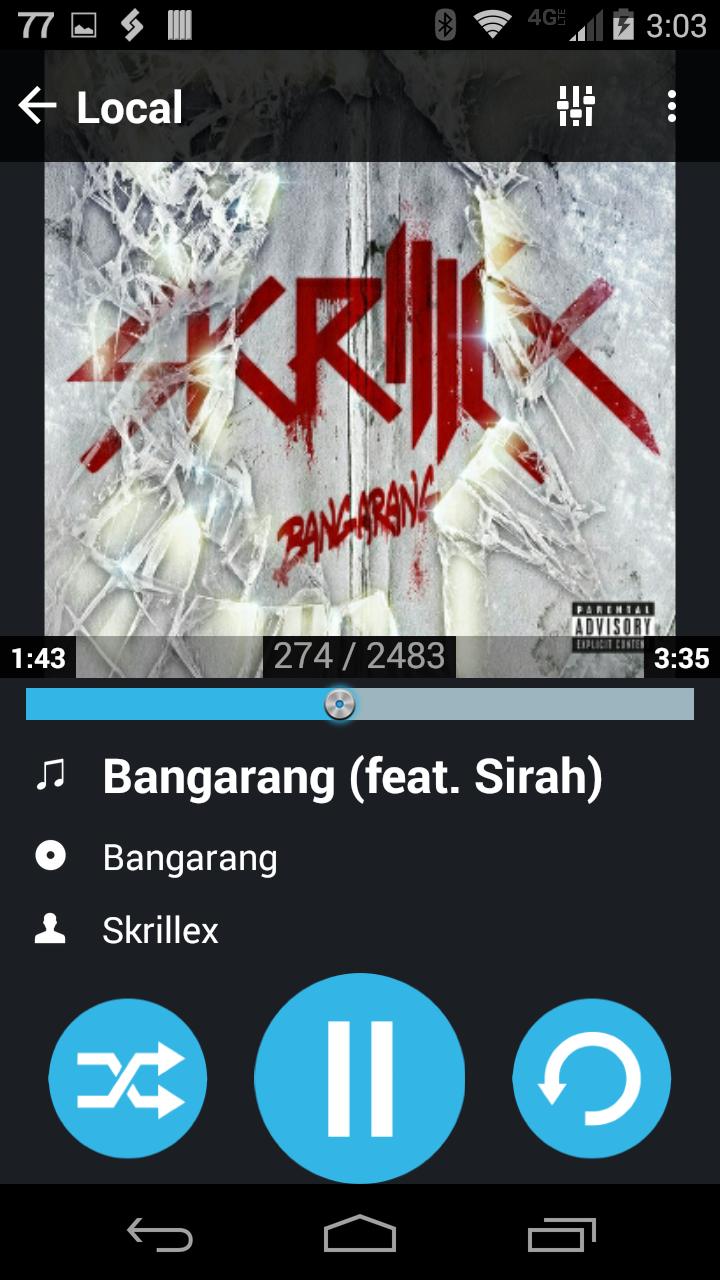Open the Bangarang album row

pyautogui.click(x=190, y=858)
